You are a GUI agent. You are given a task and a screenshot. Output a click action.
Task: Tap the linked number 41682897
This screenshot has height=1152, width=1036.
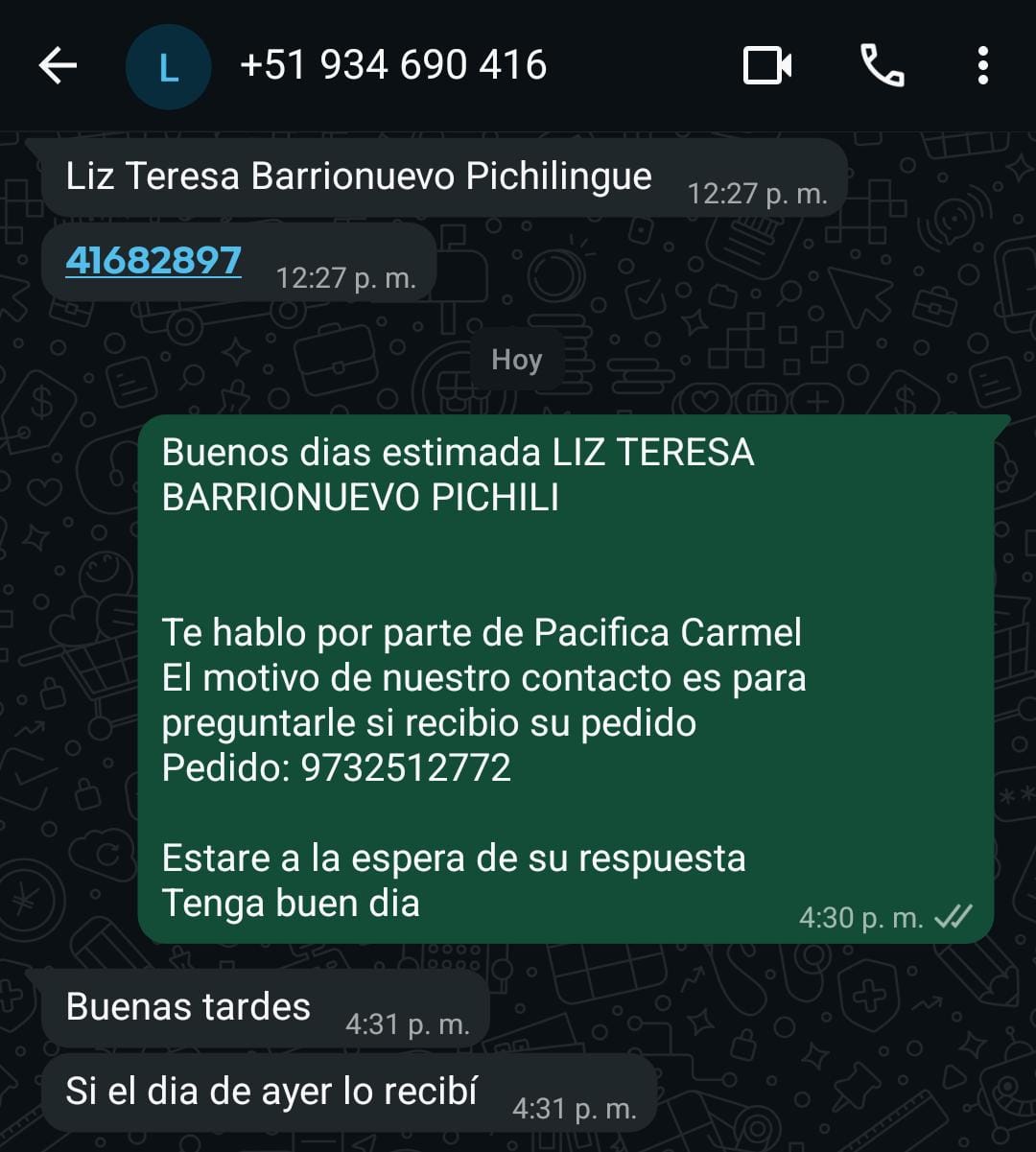(x=153, y=260)
